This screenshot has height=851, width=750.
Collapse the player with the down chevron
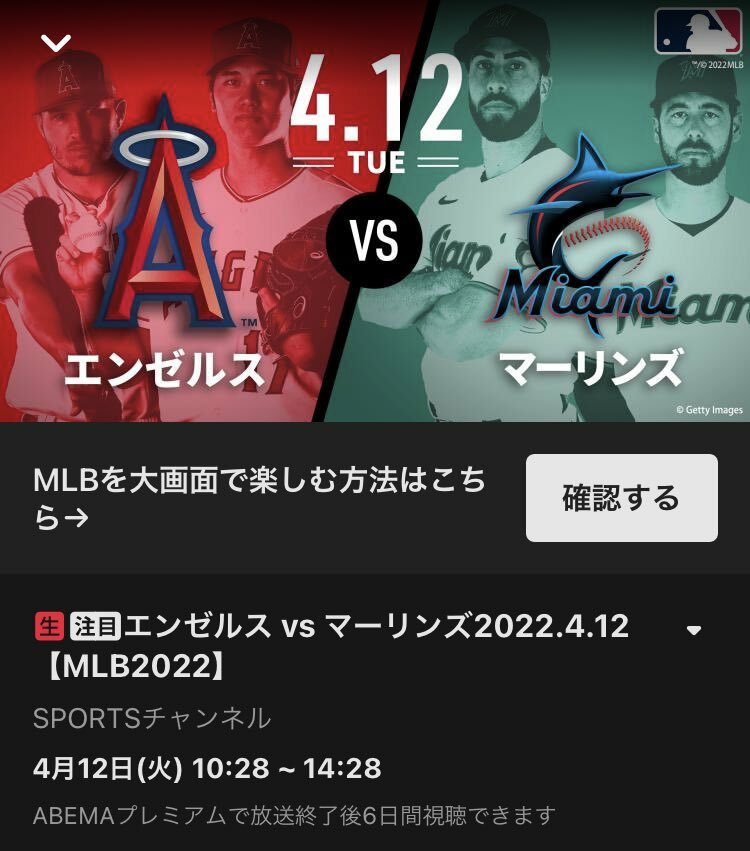[56, 43]
